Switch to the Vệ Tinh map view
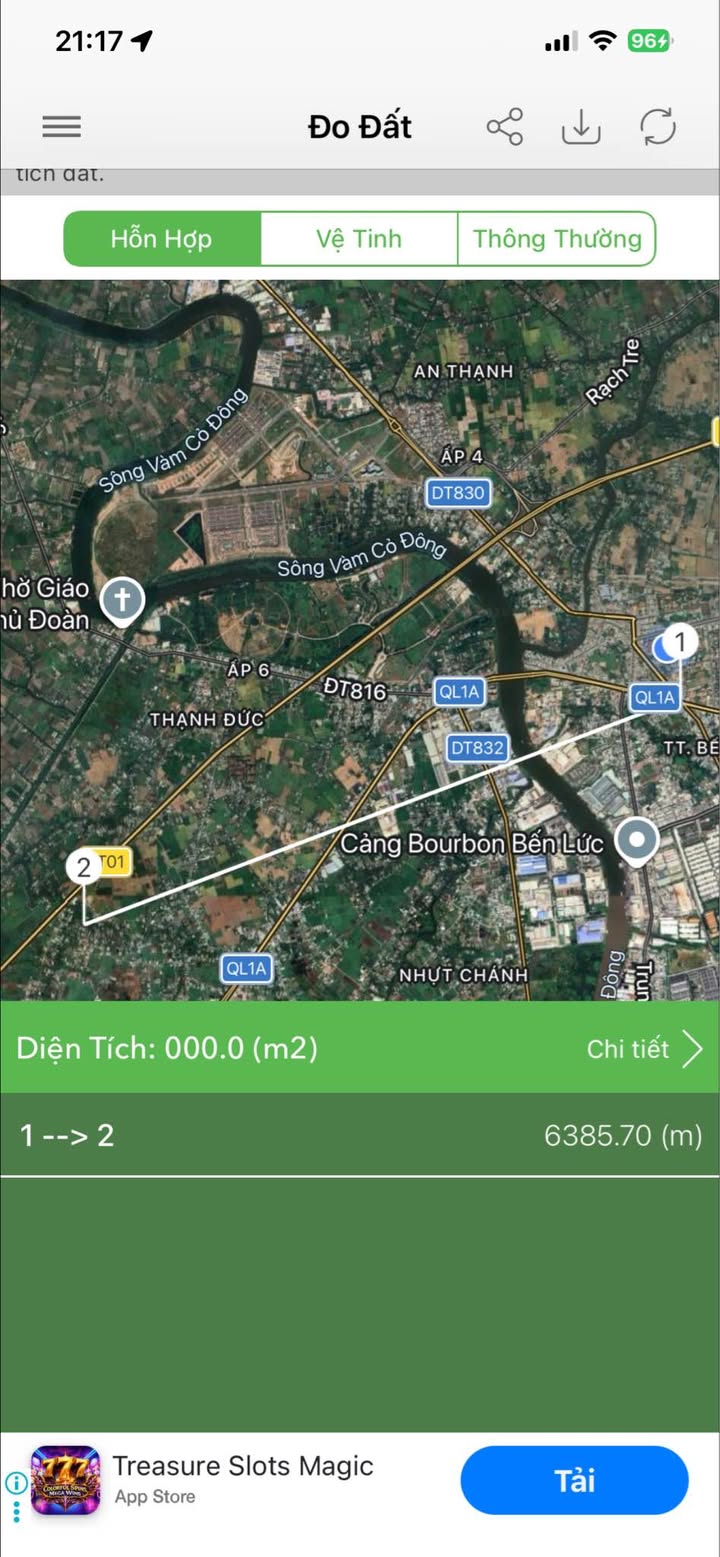720x1557 pixels. pos(359,239)
